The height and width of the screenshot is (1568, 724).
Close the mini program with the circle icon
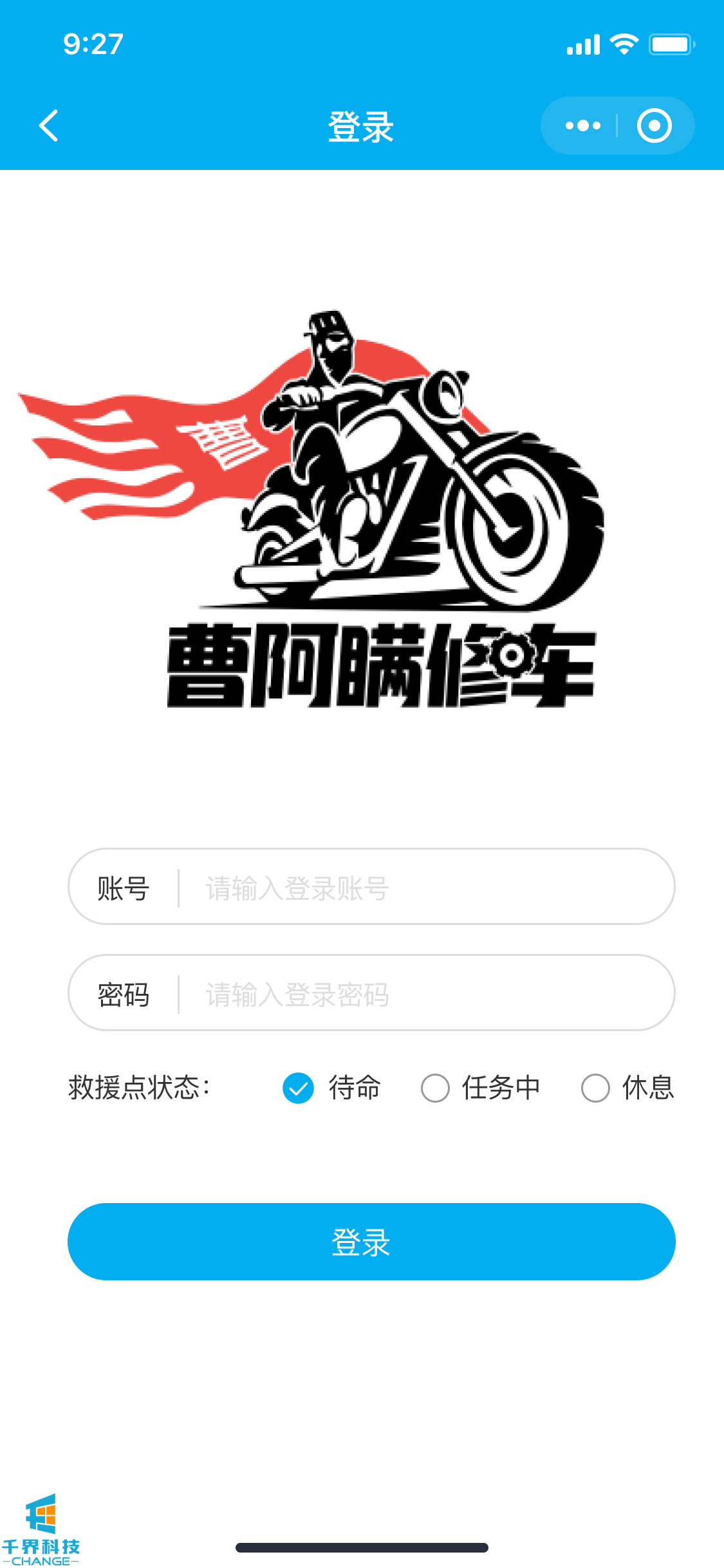654,126
